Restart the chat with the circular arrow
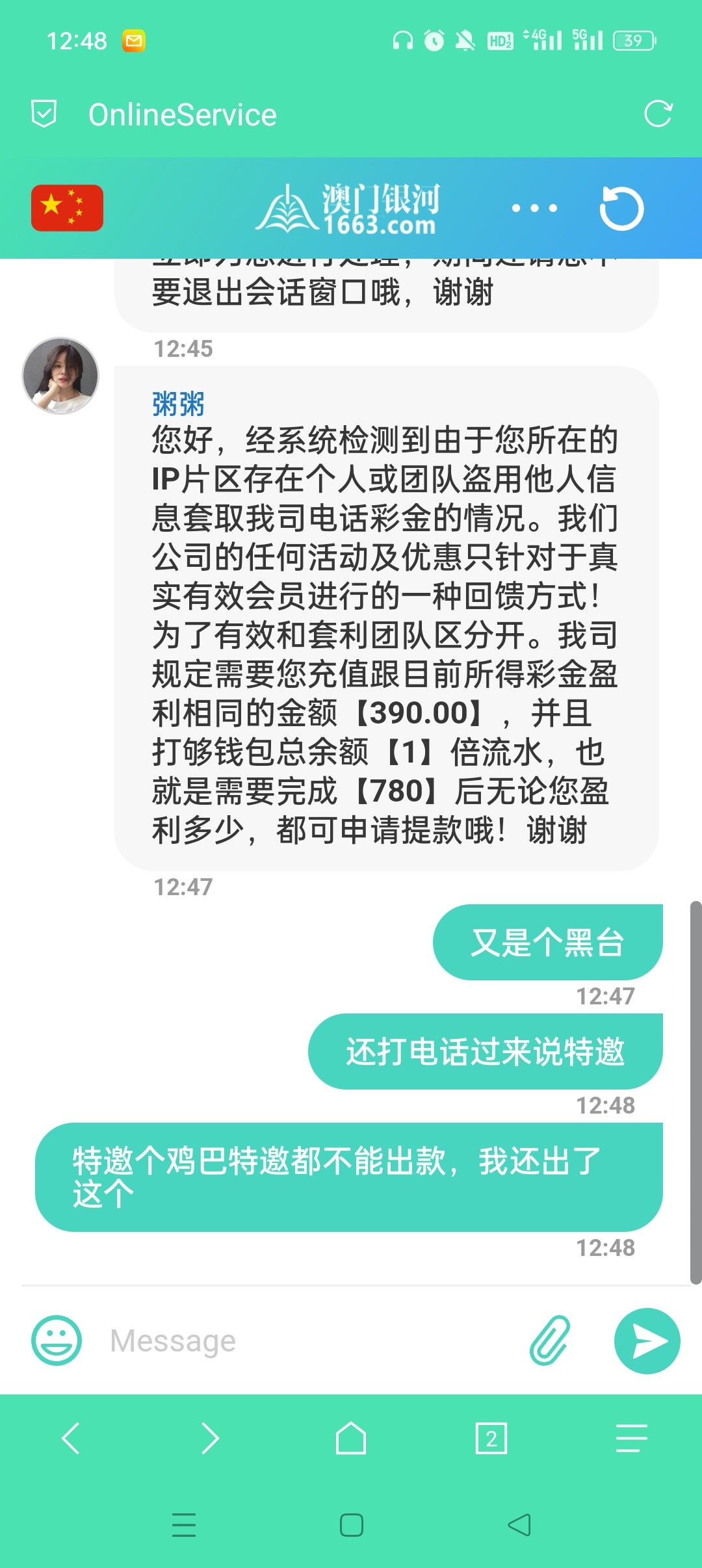 (x=621, y=208)
